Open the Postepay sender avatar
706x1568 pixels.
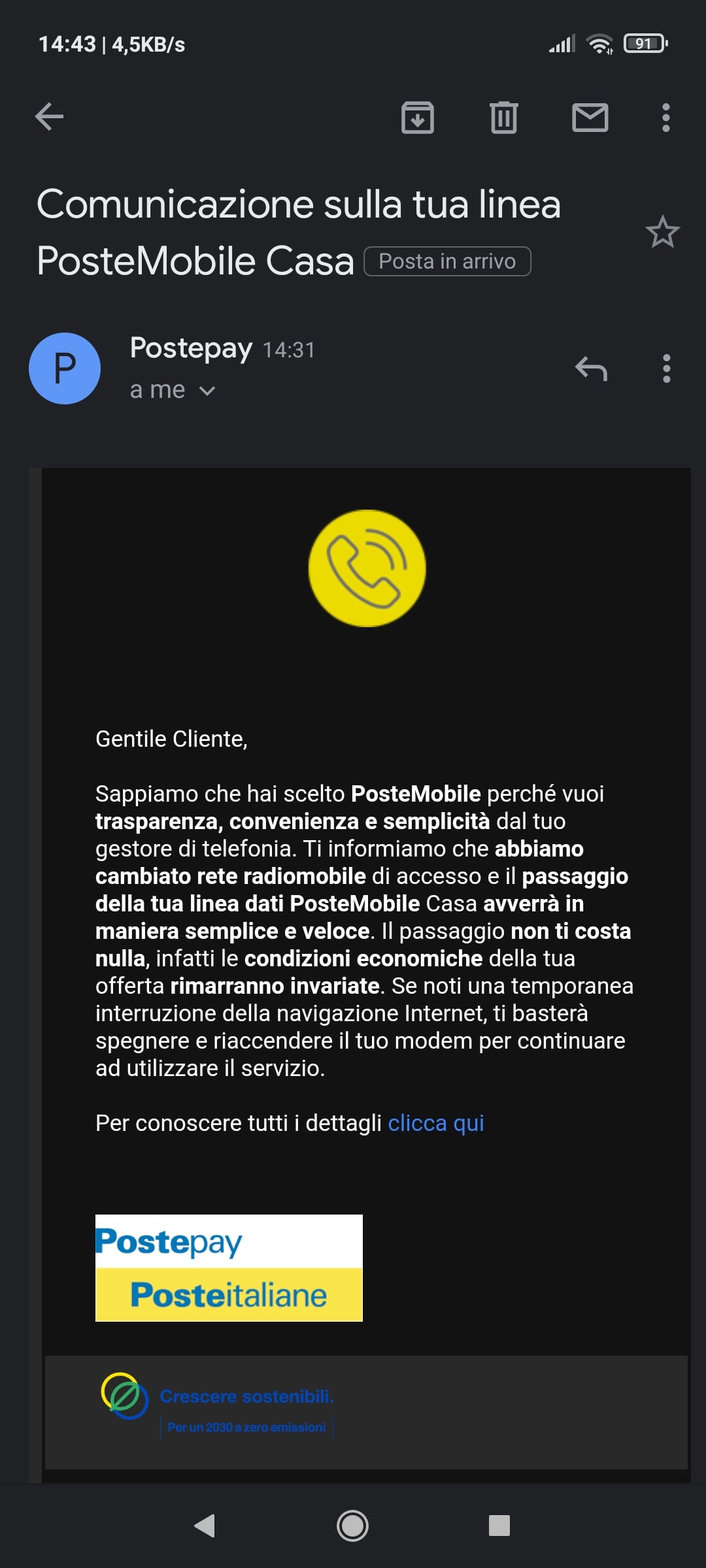coord(65,368)
